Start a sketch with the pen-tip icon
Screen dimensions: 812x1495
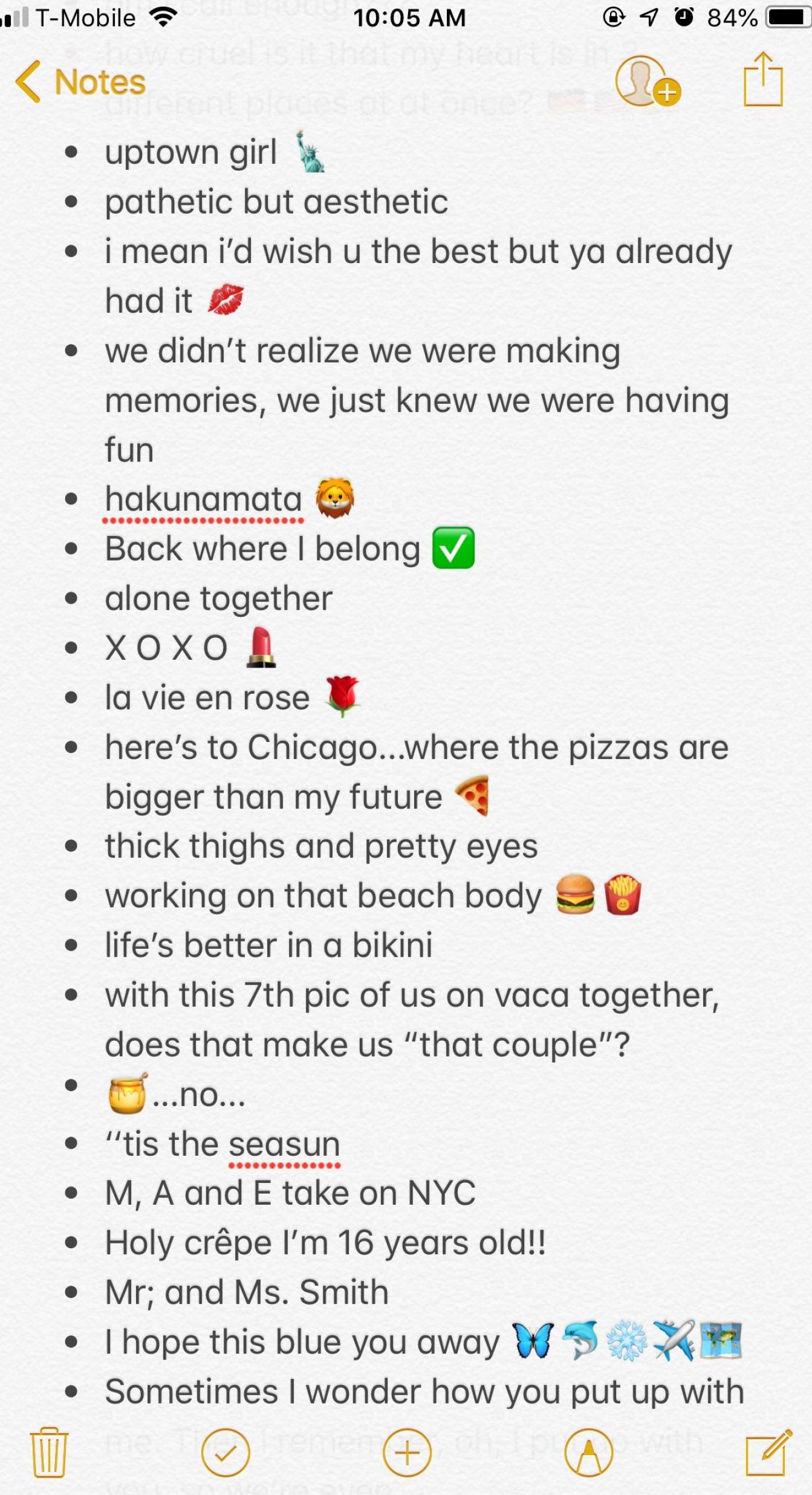pos(588,1453)
